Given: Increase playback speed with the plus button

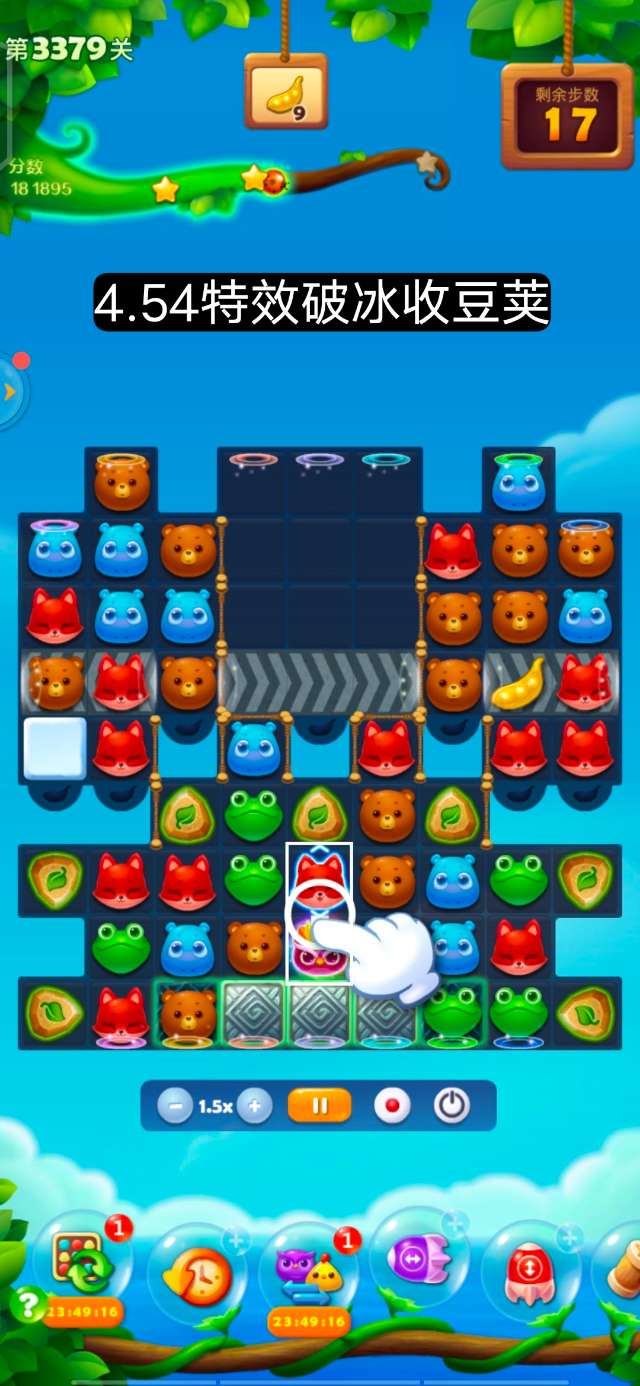Looking at the screenshot, I should 255,1106.
